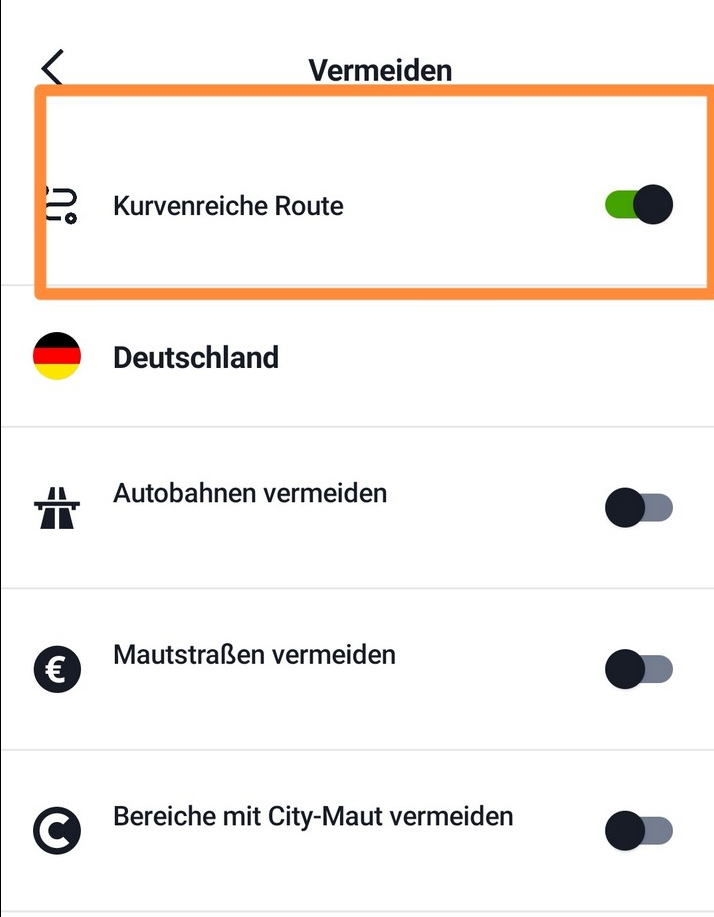Image resolution: width=714 pixels, height=917 pixels.
Task: Disable the Kurvenreiche Route switch
Action: click(639, 205)
